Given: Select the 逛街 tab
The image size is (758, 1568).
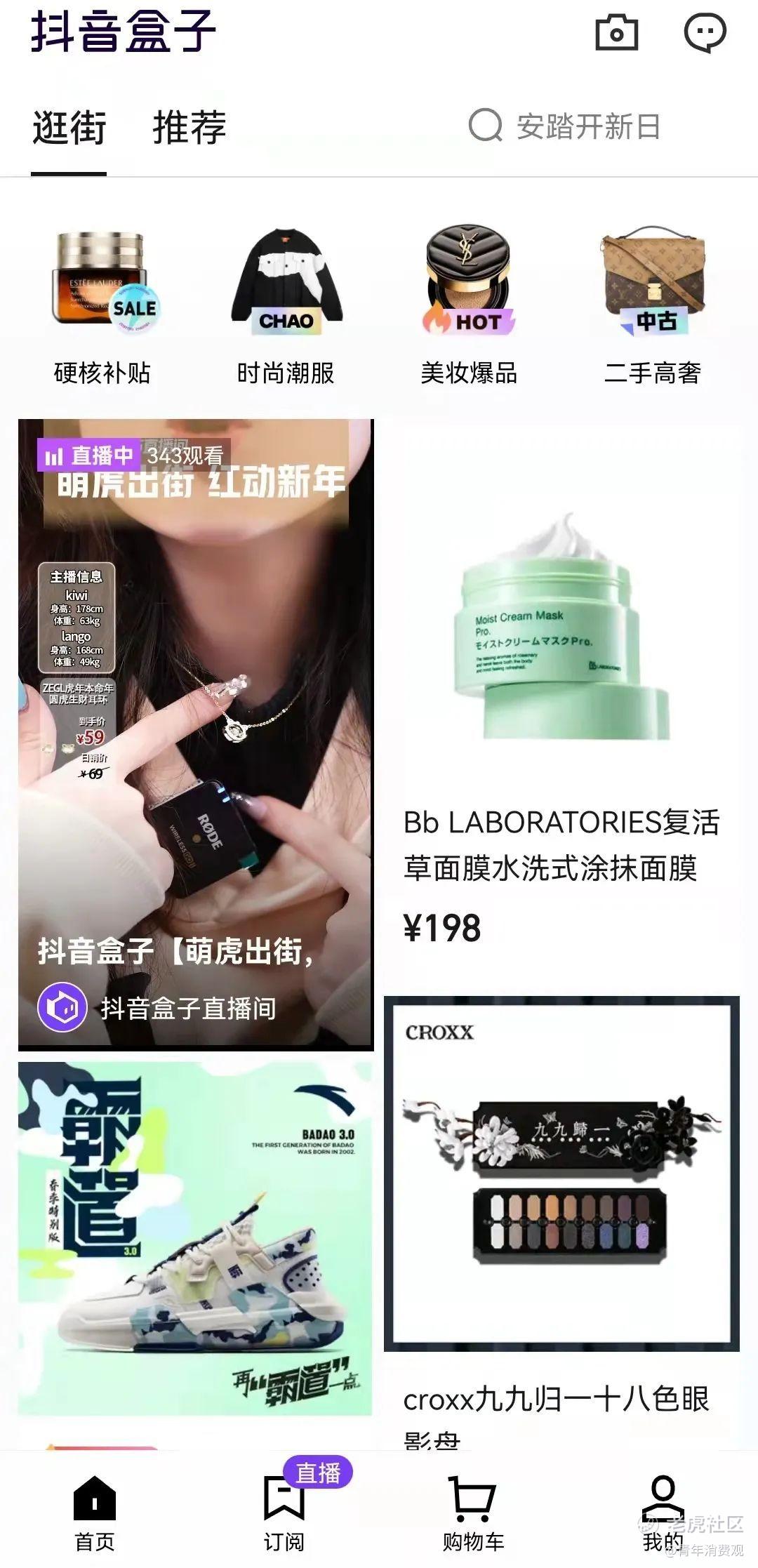Looking at the screenshot, I should point(69,128).
